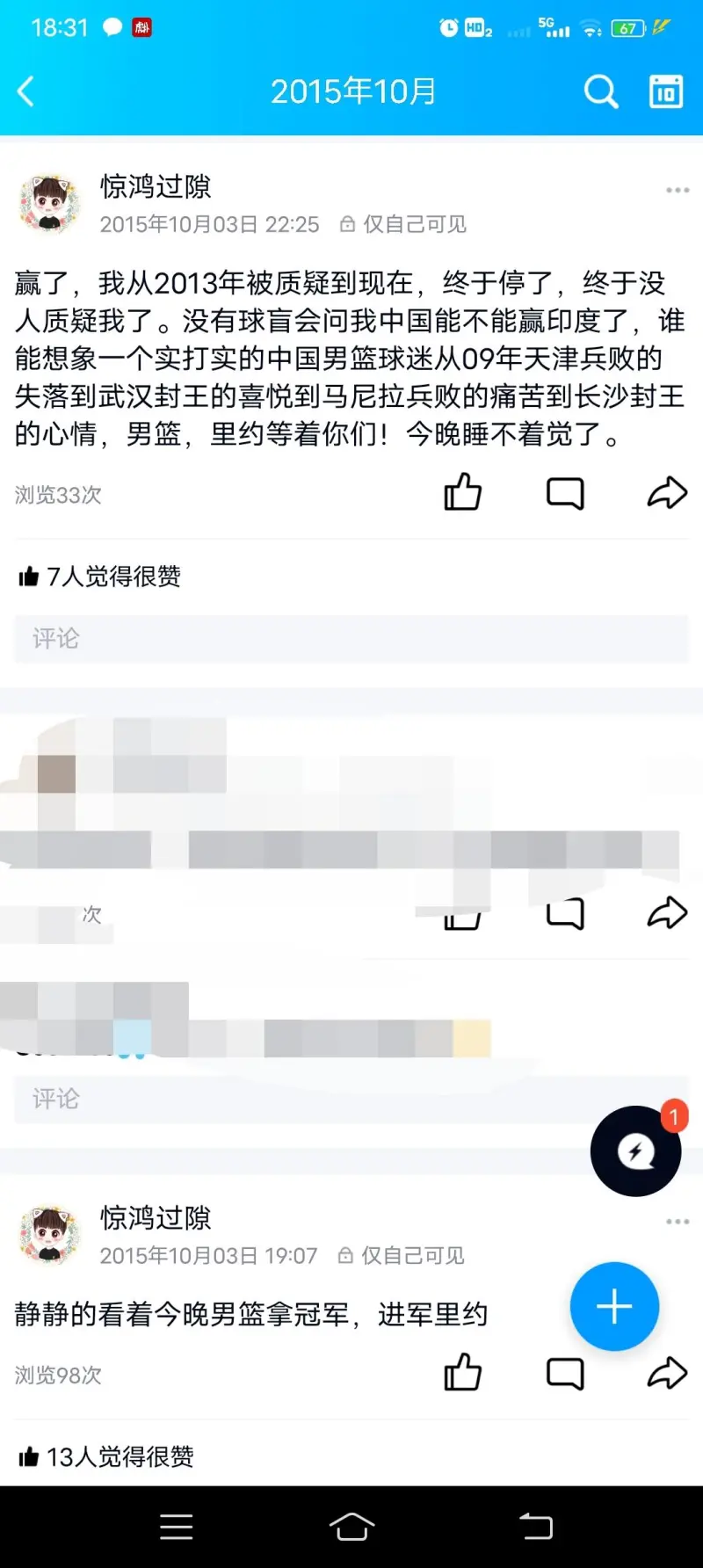Image resolution: width=703 pixels, height=1568 pixels.
Task: Share the blurred middle post
Action: tap(667, 913)
